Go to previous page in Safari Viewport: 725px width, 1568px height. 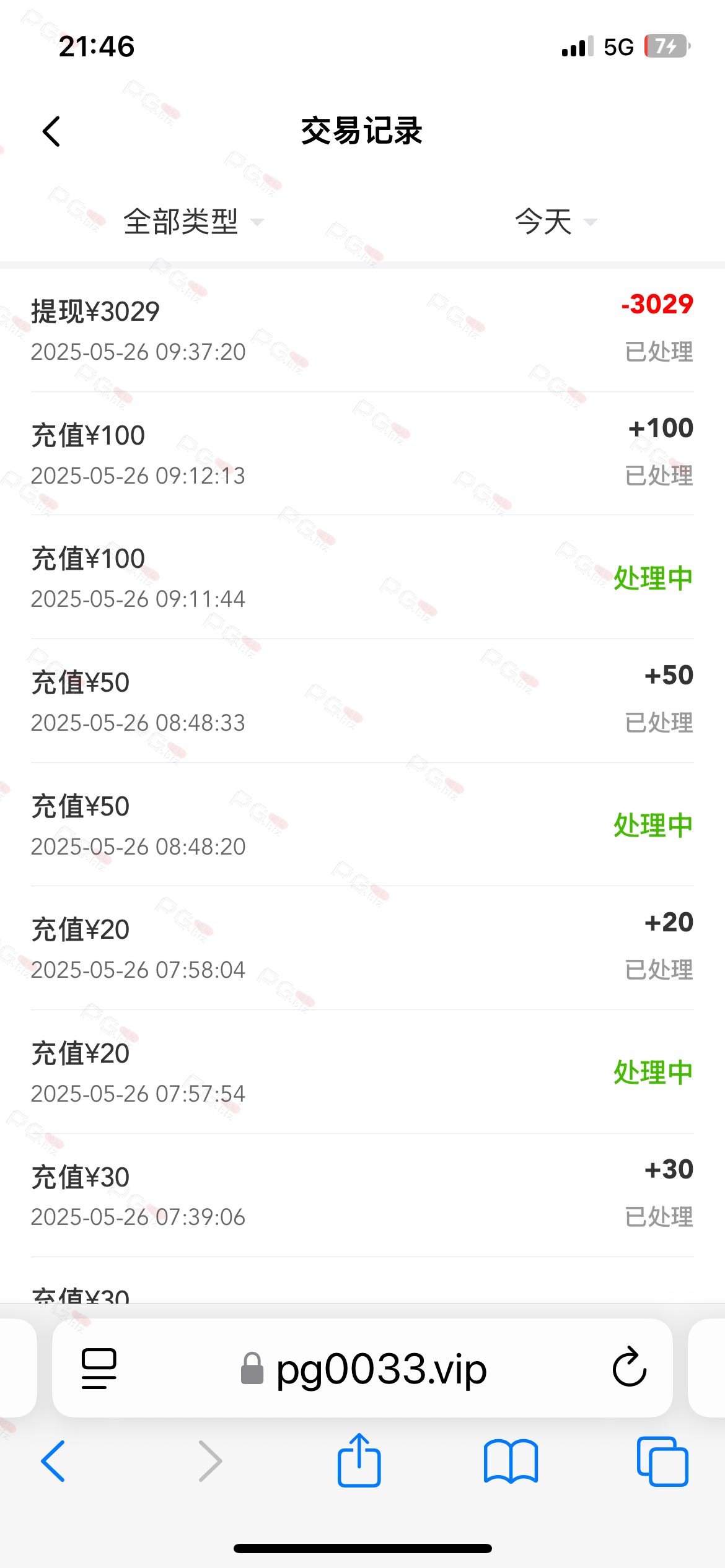coord(53,1461)
